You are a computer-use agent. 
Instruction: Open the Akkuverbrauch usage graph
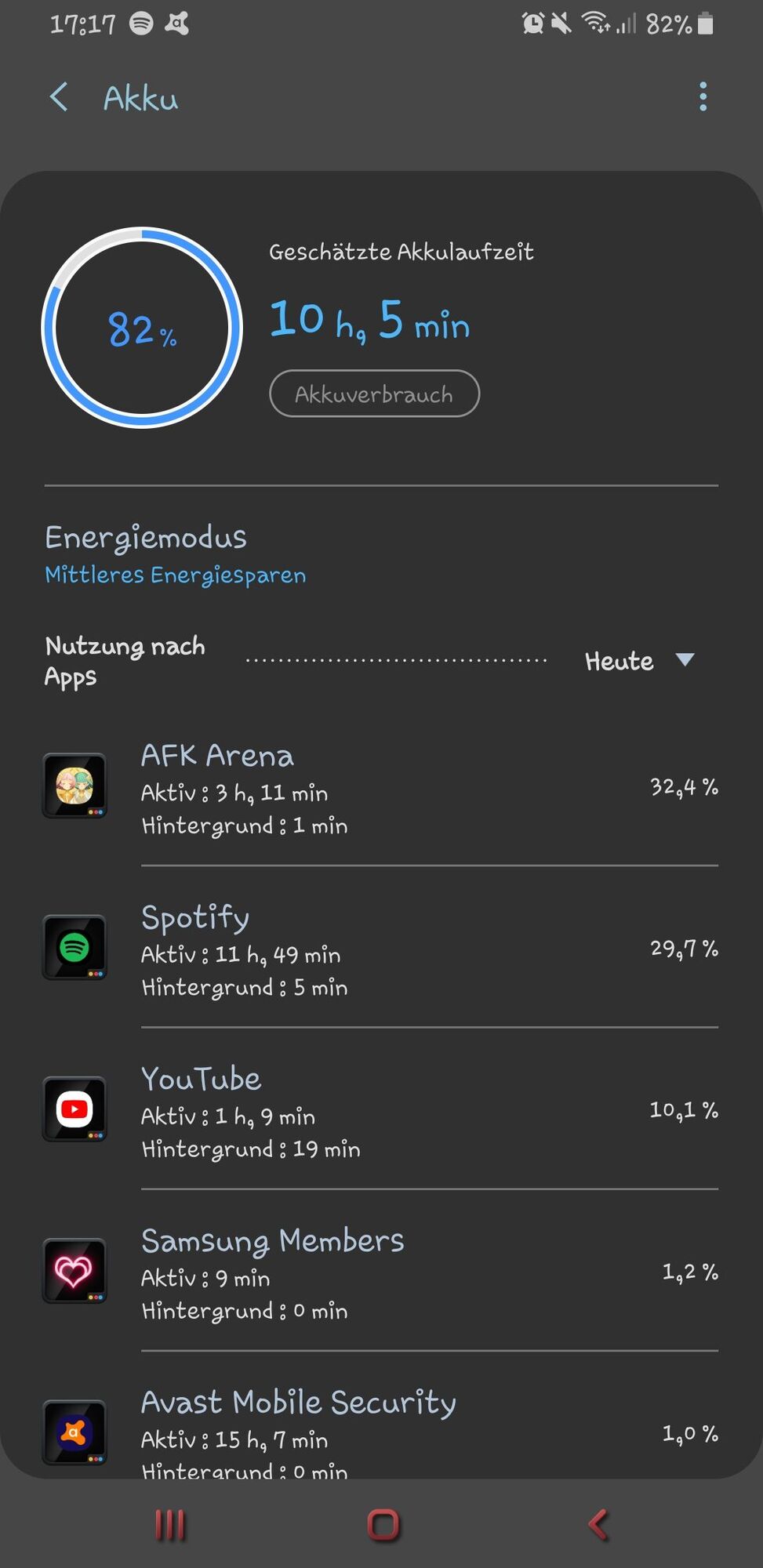click(374, 394)
